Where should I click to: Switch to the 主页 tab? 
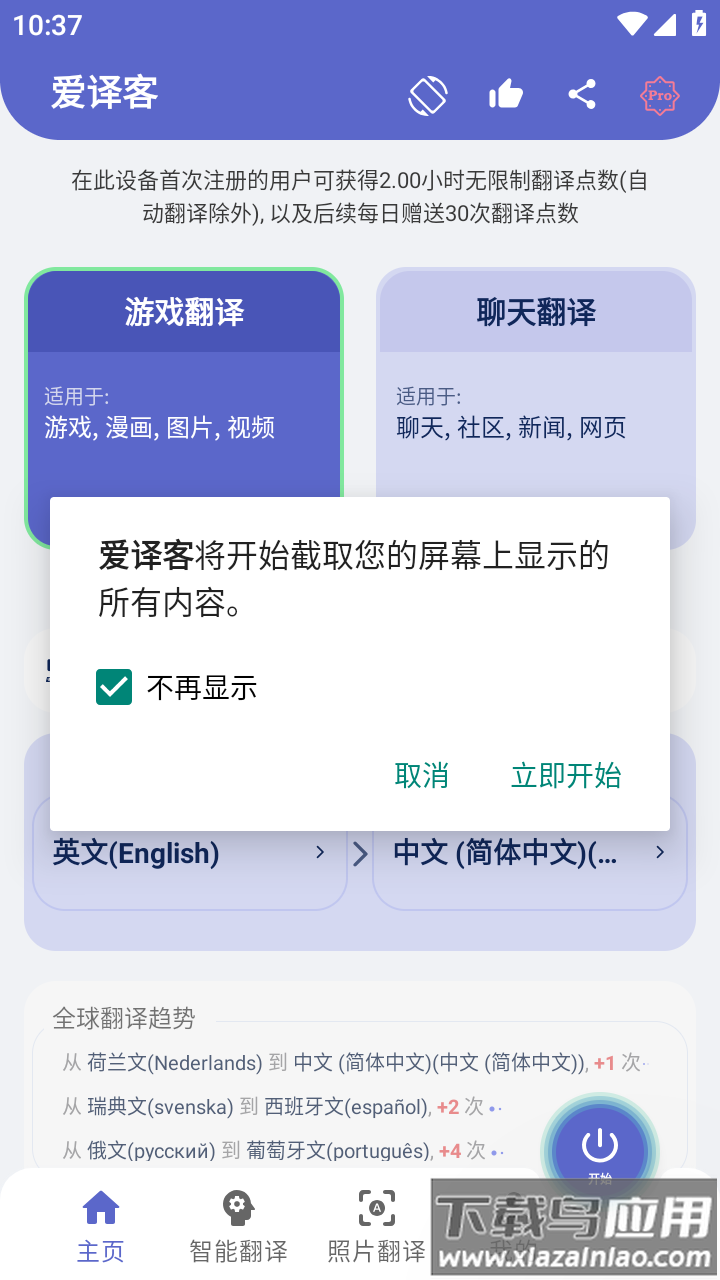click(101, 1226)
